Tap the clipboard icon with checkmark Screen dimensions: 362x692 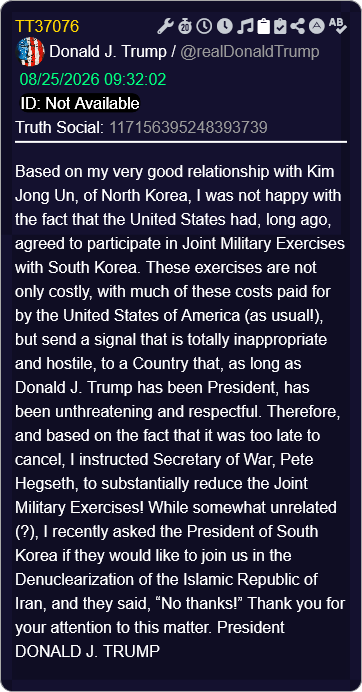[280, 26]
